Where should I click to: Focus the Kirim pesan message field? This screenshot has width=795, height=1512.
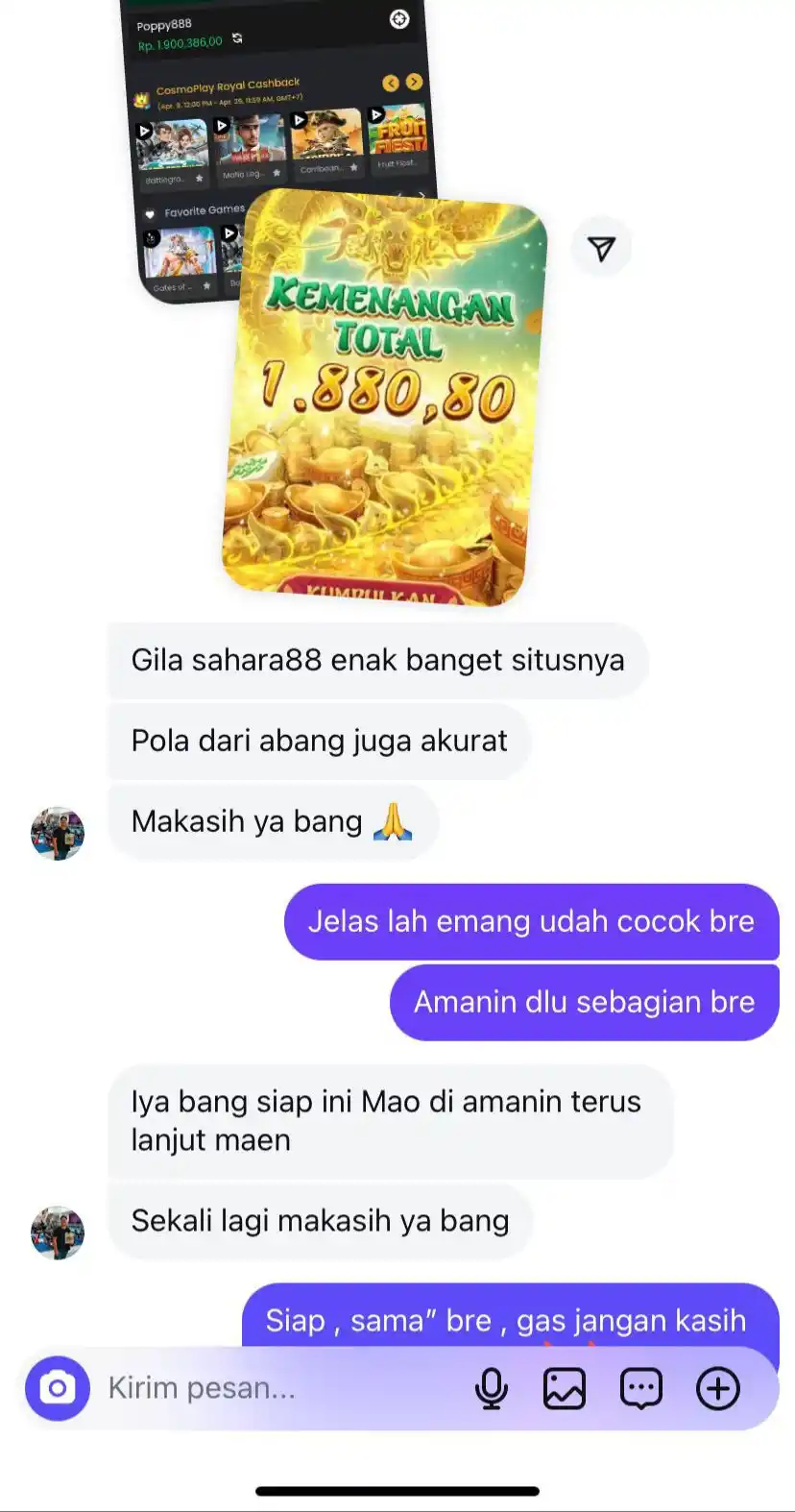(278, 1388)
